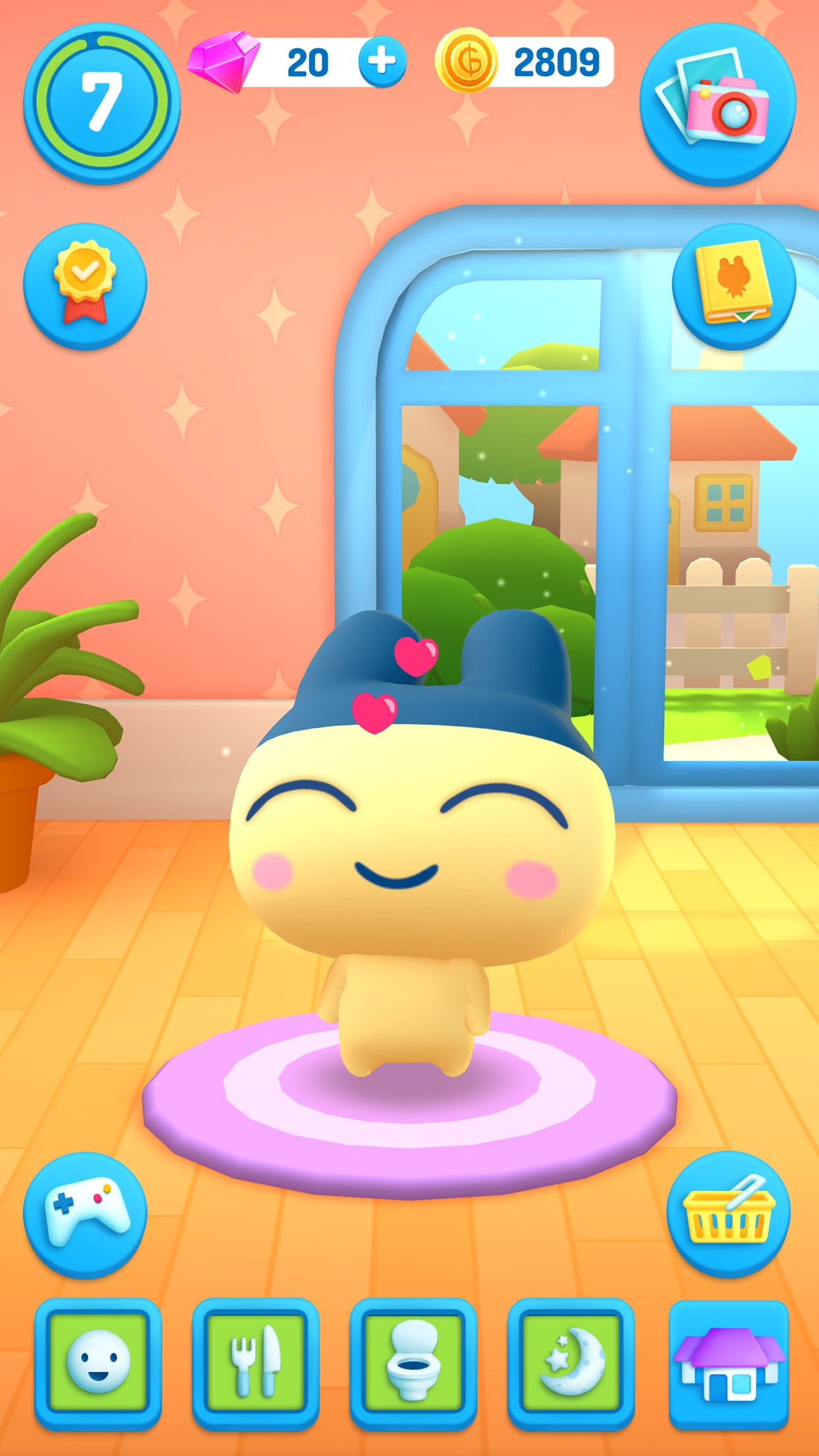
Task: Open the character collection book
Action: coord(733,285)
